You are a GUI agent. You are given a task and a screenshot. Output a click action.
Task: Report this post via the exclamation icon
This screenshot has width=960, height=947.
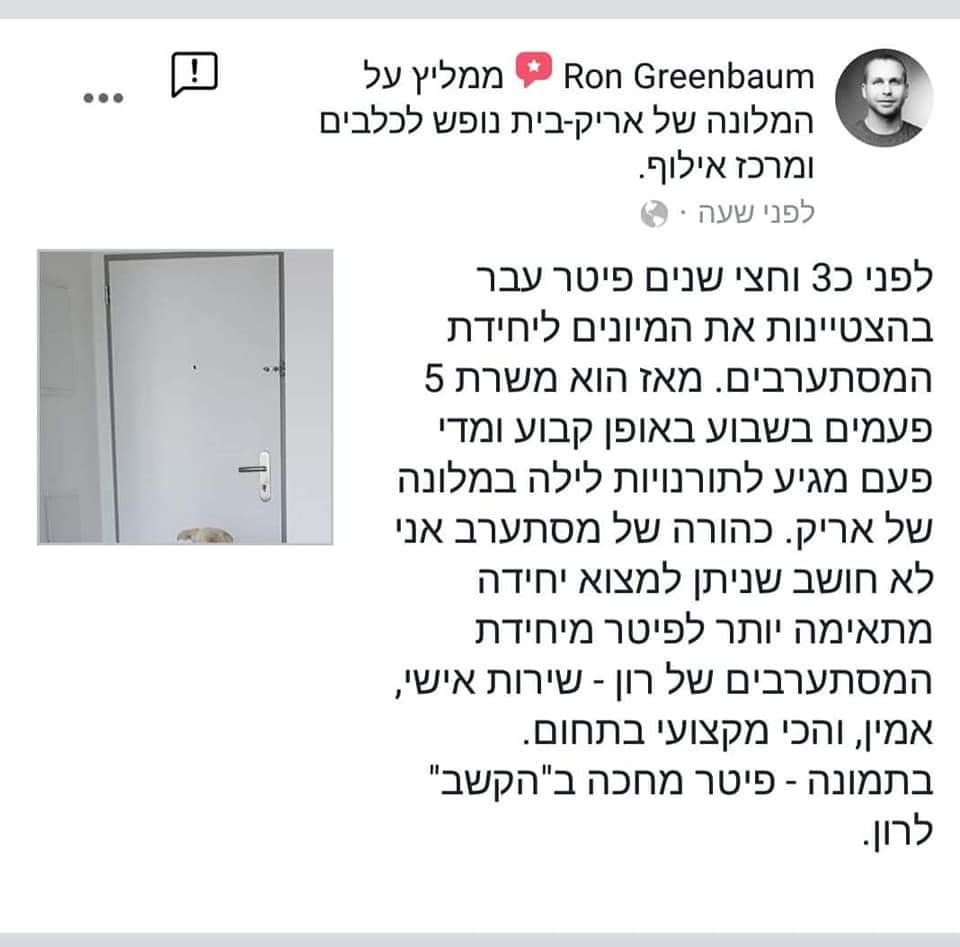193,76
